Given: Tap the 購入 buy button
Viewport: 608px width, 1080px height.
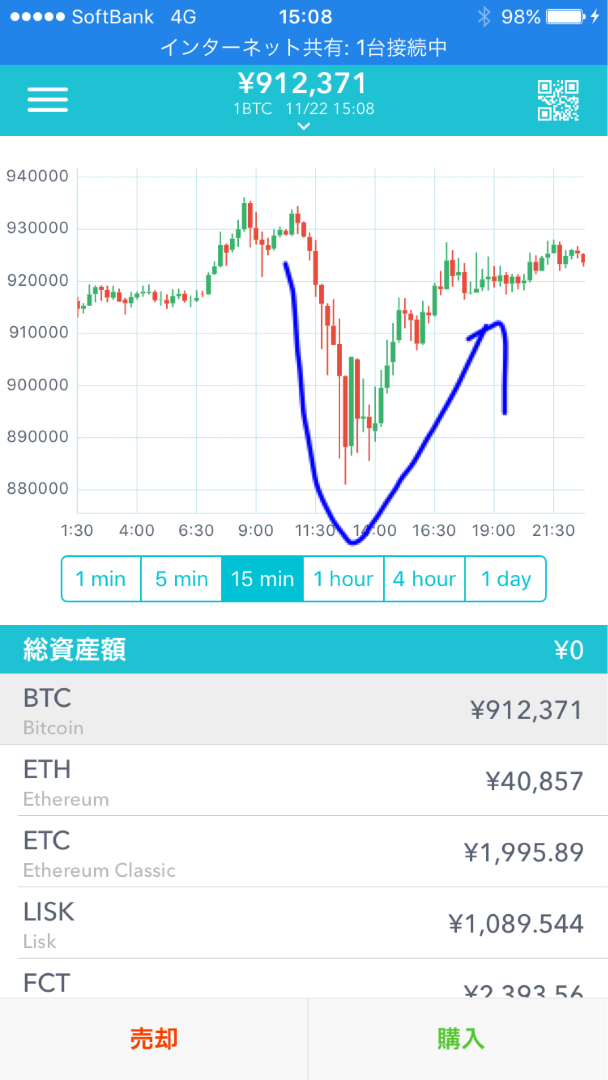Looking at the screenshot, I should pos(459,1039).
